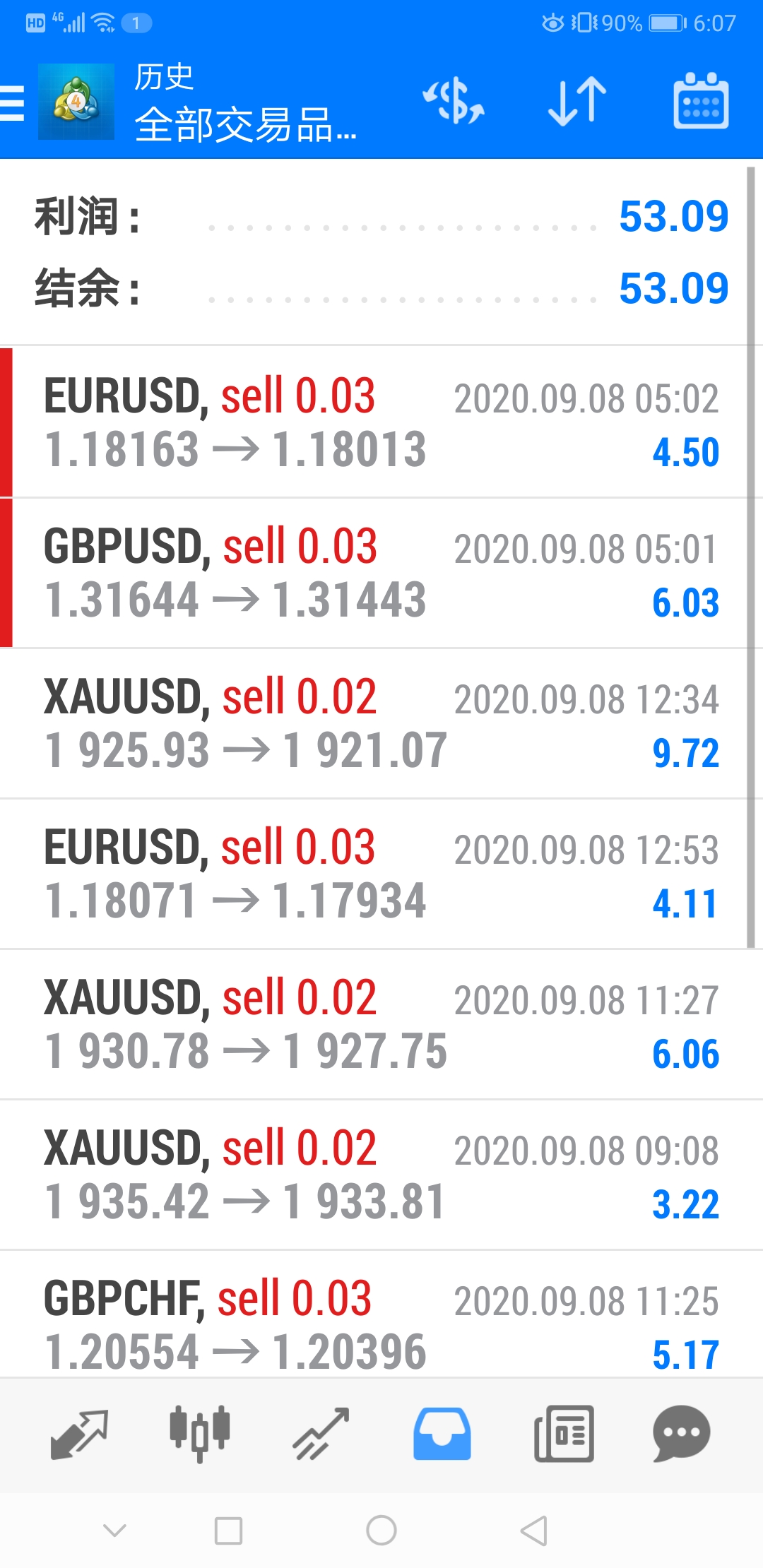Image resolution: width=763 pixels, height=1568 pixels.
Task: Switch to the news tab
Action: (564, 1434)
